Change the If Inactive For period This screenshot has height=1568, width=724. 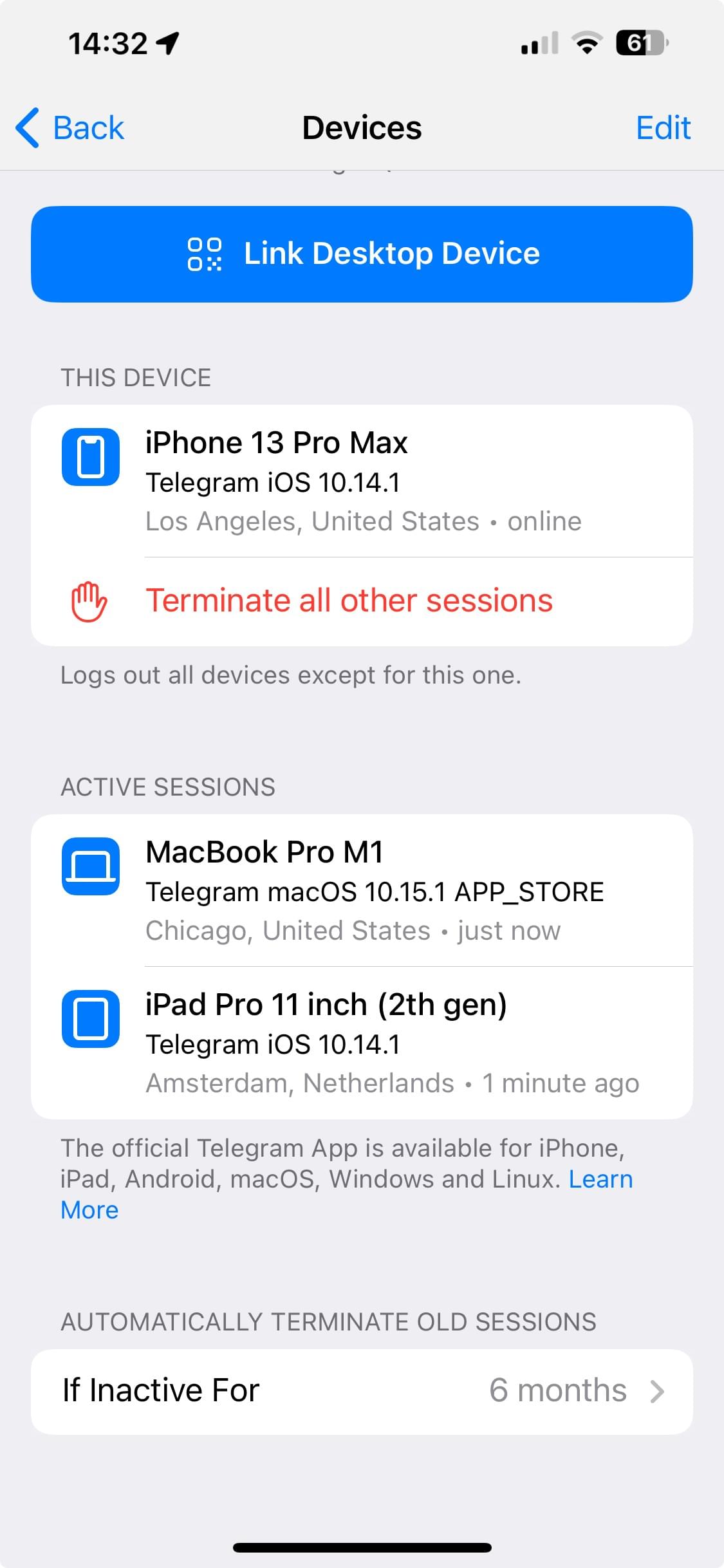click(x=362, y=1390)
